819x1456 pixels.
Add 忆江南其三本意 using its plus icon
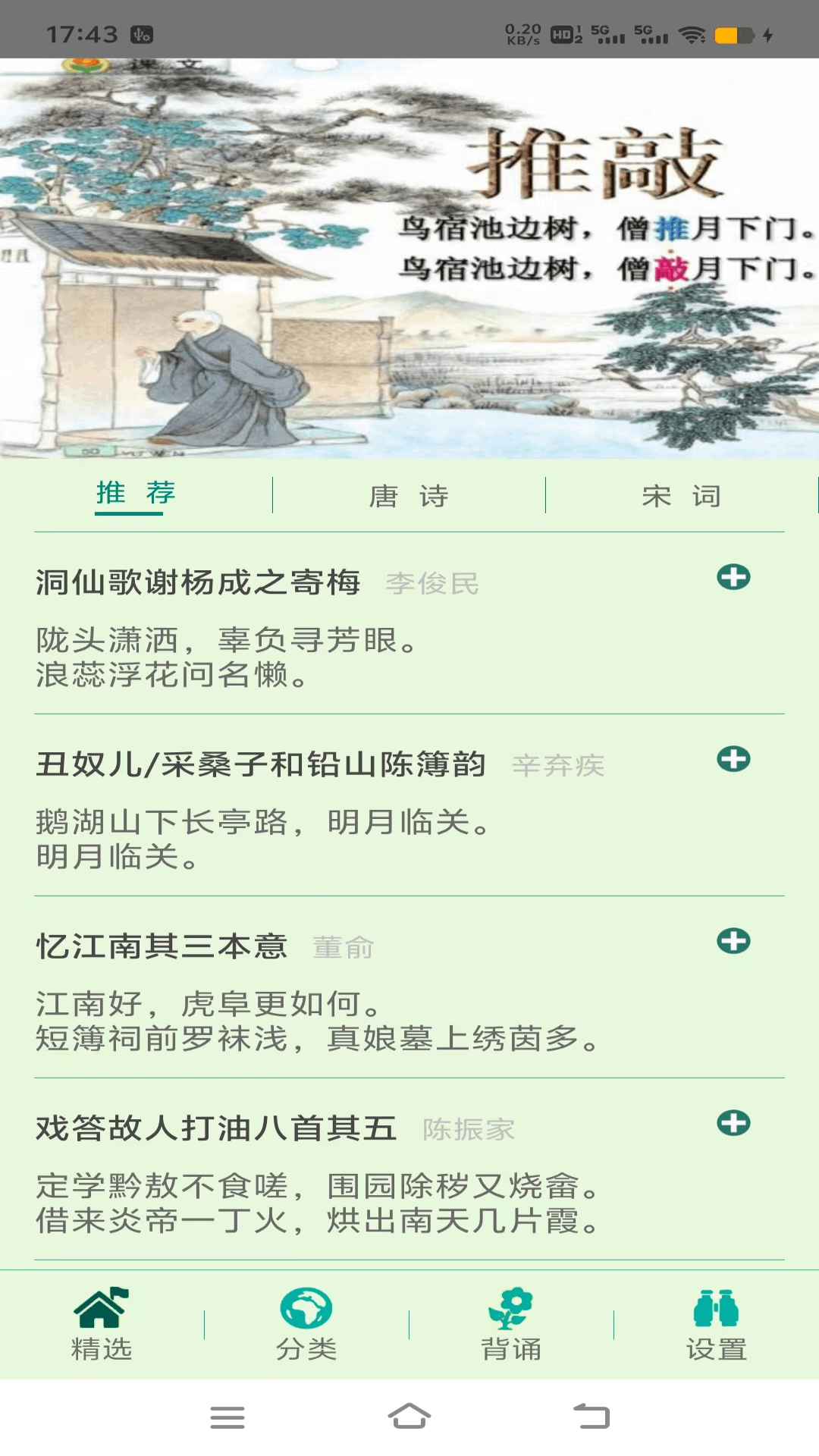coord(733,941)
